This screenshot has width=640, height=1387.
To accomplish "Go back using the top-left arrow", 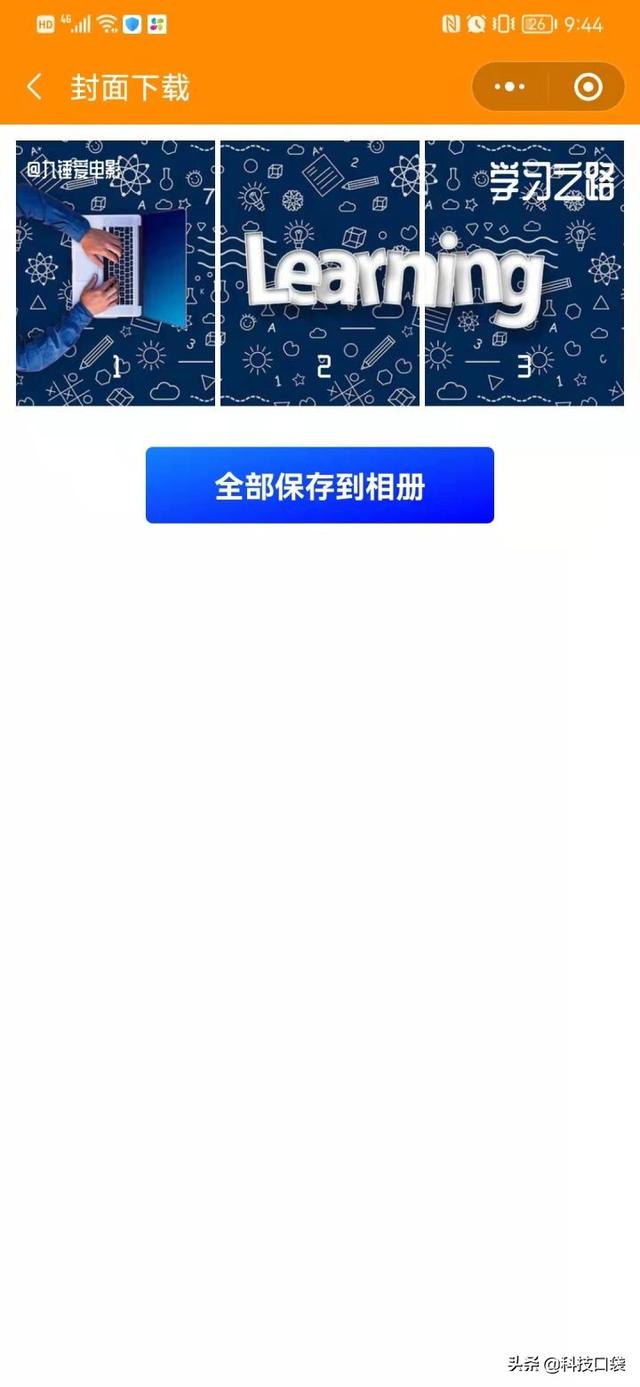I will coord(35,87).
